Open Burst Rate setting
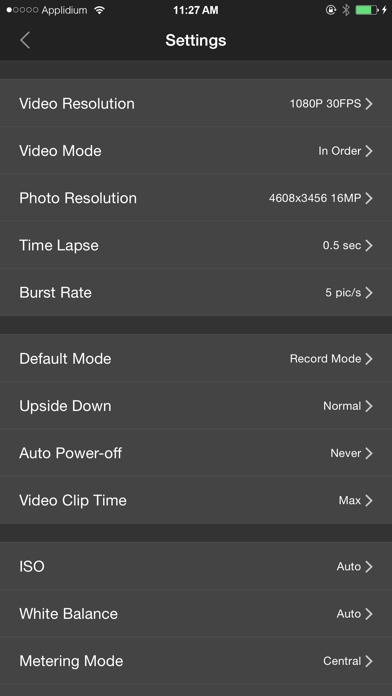Screen dimensions: 392x696 tap(196, 293)
